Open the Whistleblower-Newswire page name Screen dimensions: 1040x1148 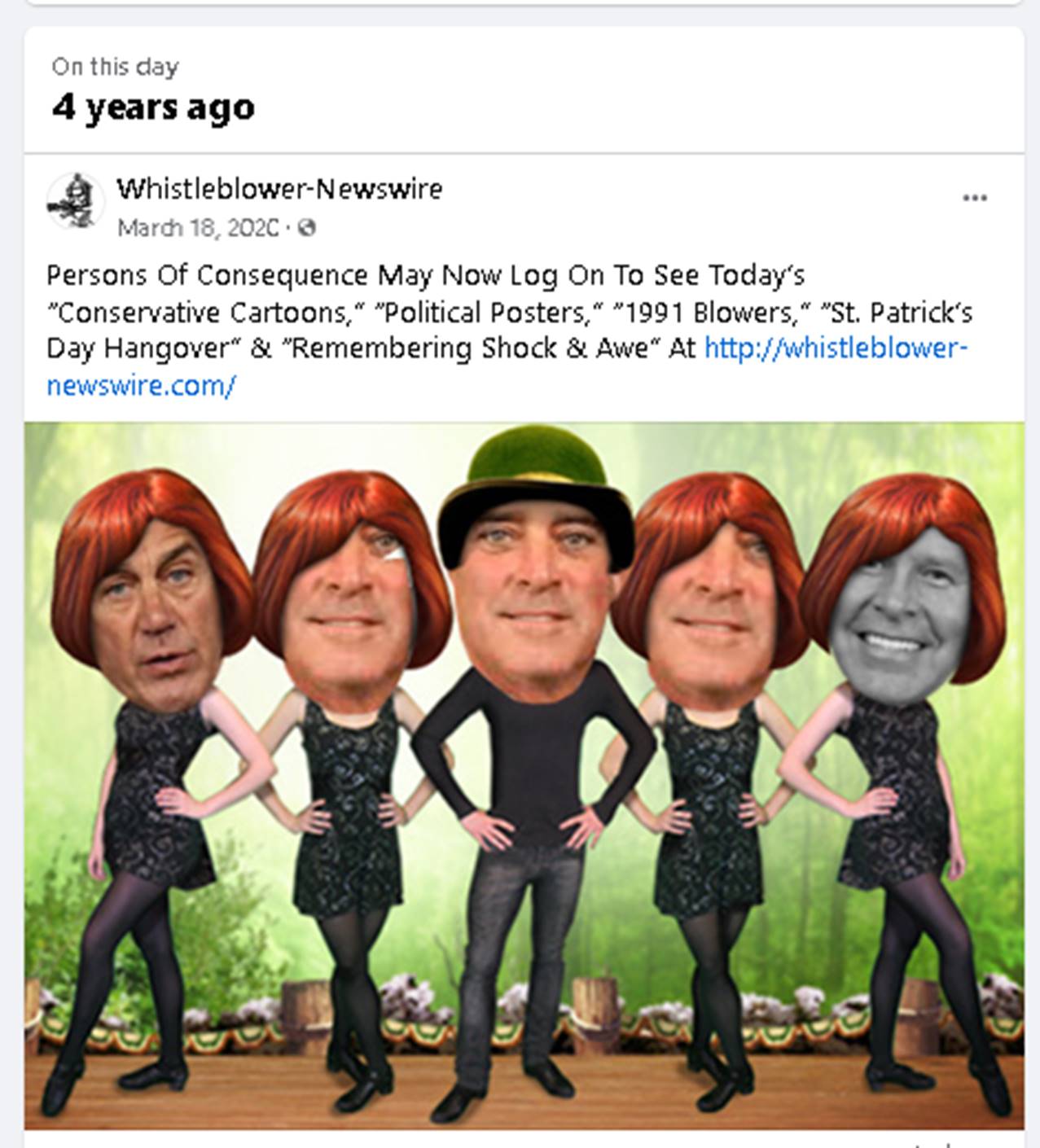coord(279,189)
